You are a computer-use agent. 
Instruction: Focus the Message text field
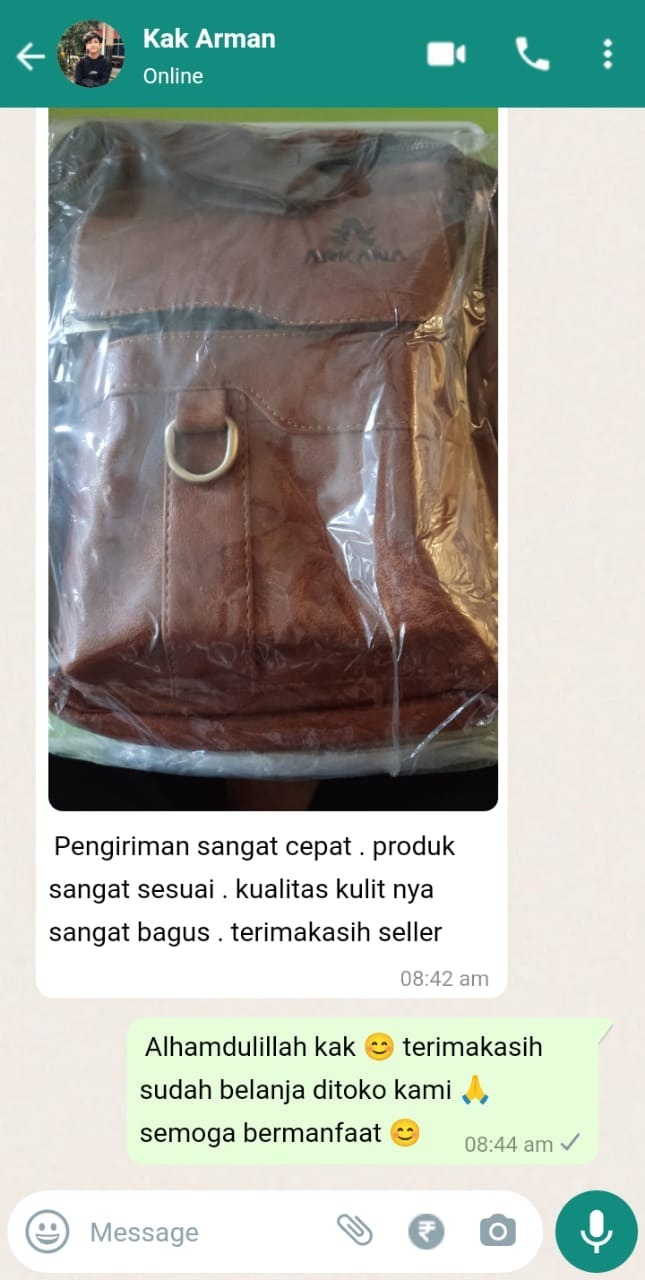coord(200,1232)
